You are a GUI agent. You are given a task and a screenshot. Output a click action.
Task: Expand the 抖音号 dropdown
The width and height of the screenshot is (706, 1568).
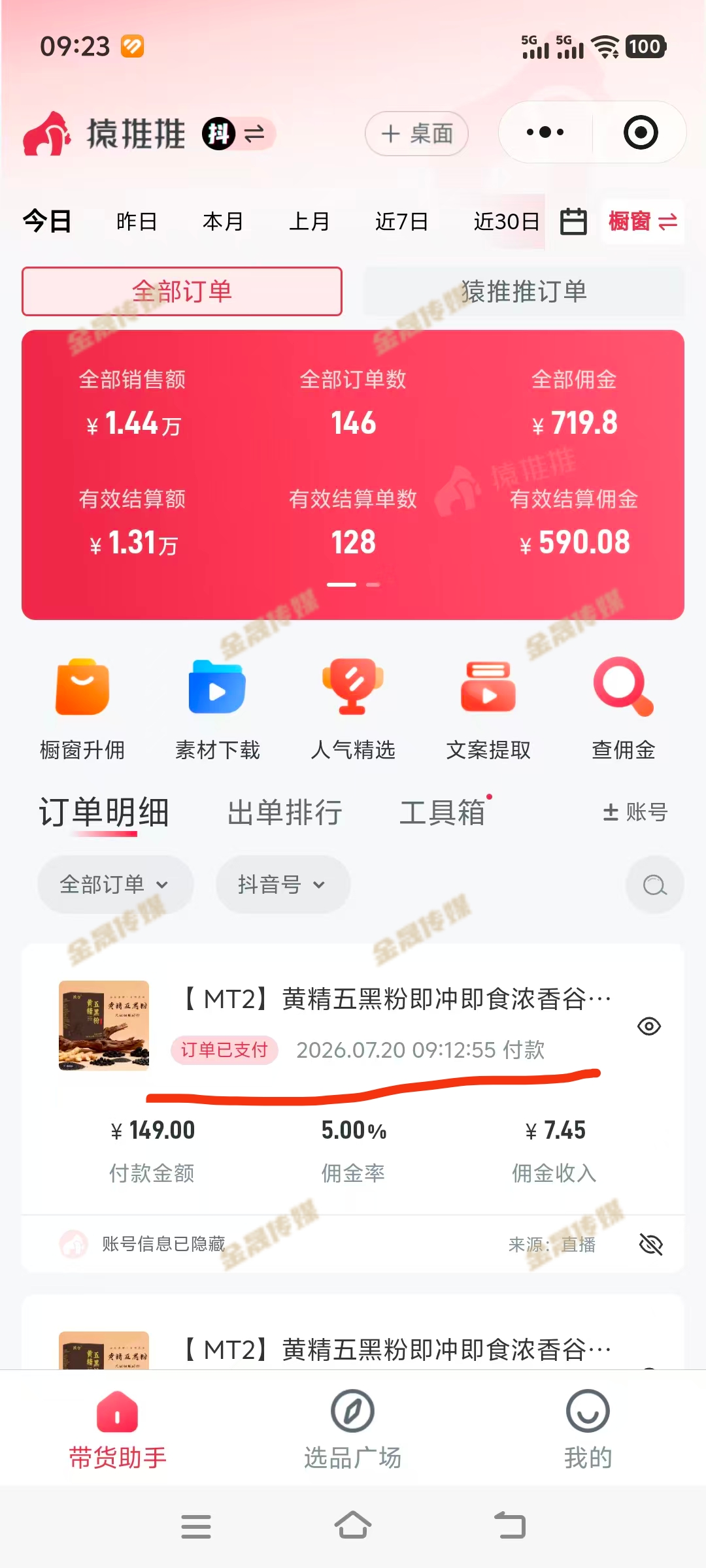tap(283, 885)
